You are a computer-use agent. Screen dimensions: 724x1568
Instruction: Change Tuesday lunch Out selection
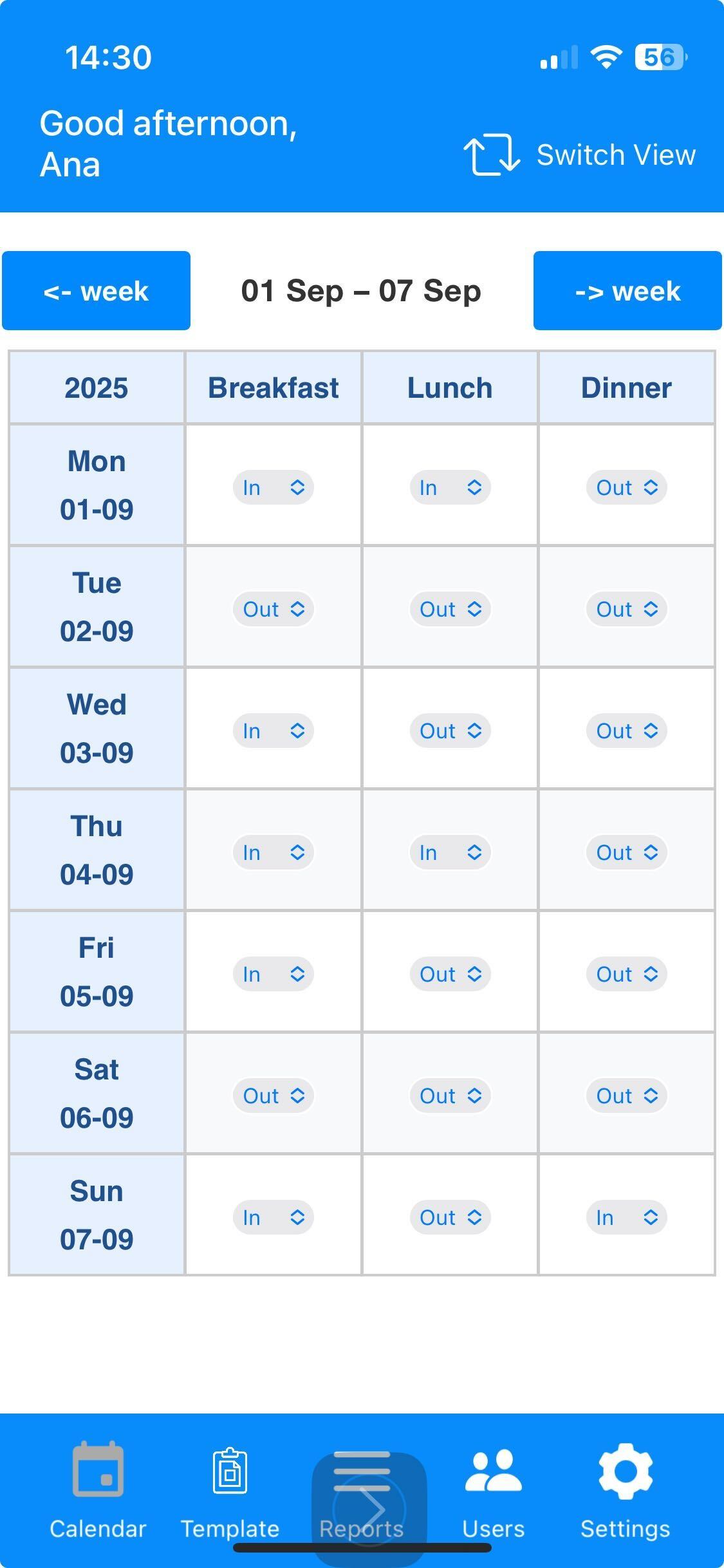click(x=449, y=609)
